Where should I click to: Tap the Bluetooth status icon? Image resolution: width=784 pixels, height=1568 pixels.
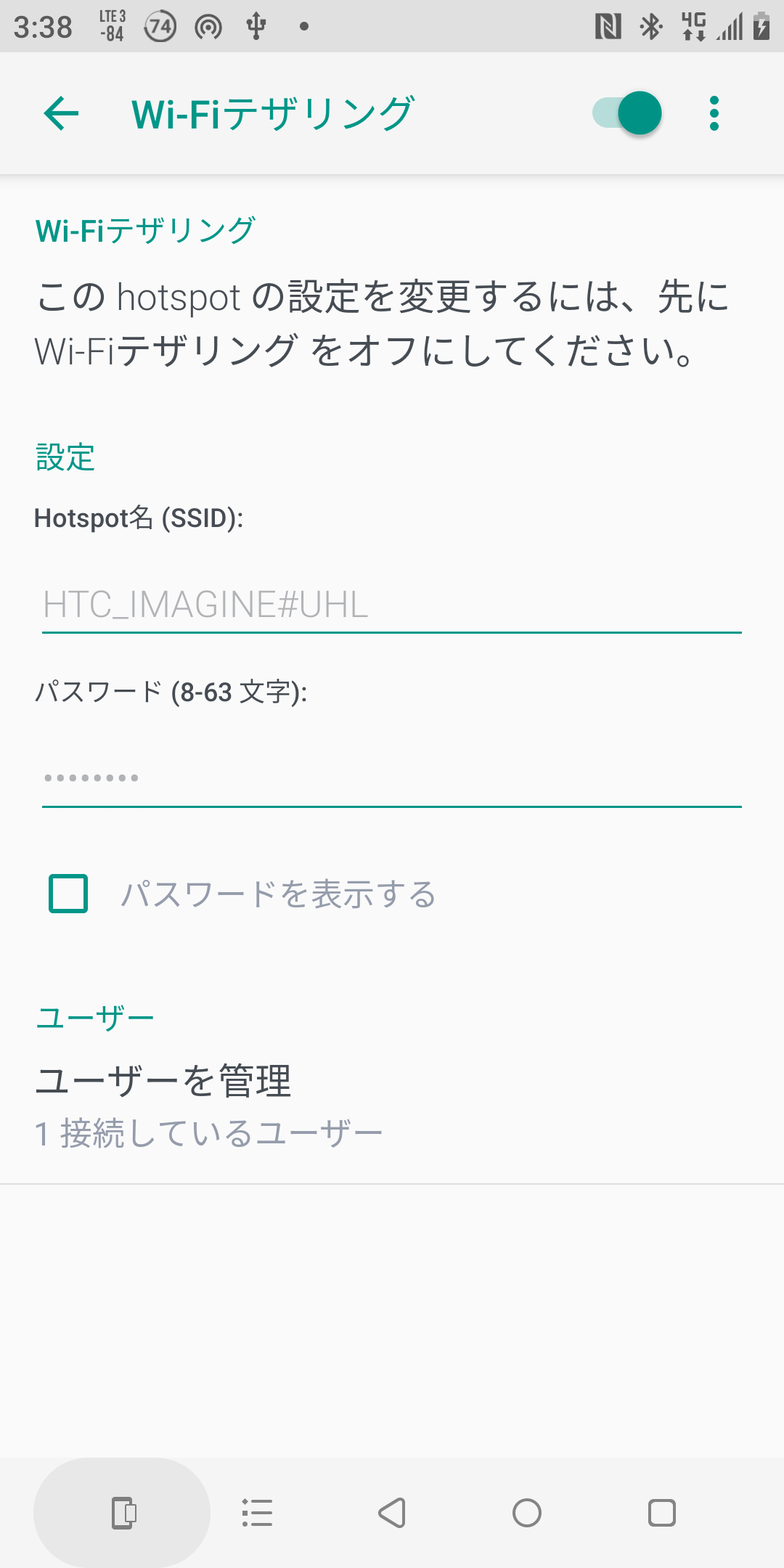pyautogui.click(x=650, y=25)
